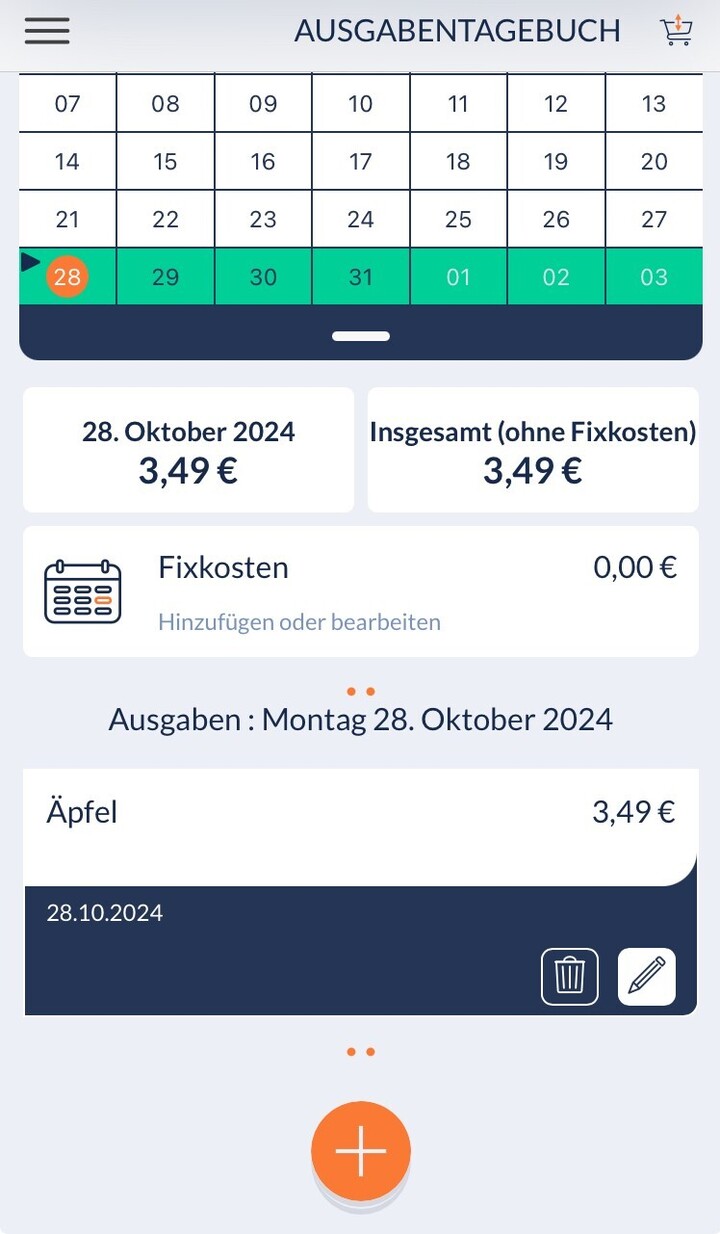
Task: Open the hamburger drawer menu
Action: (47, 31)
